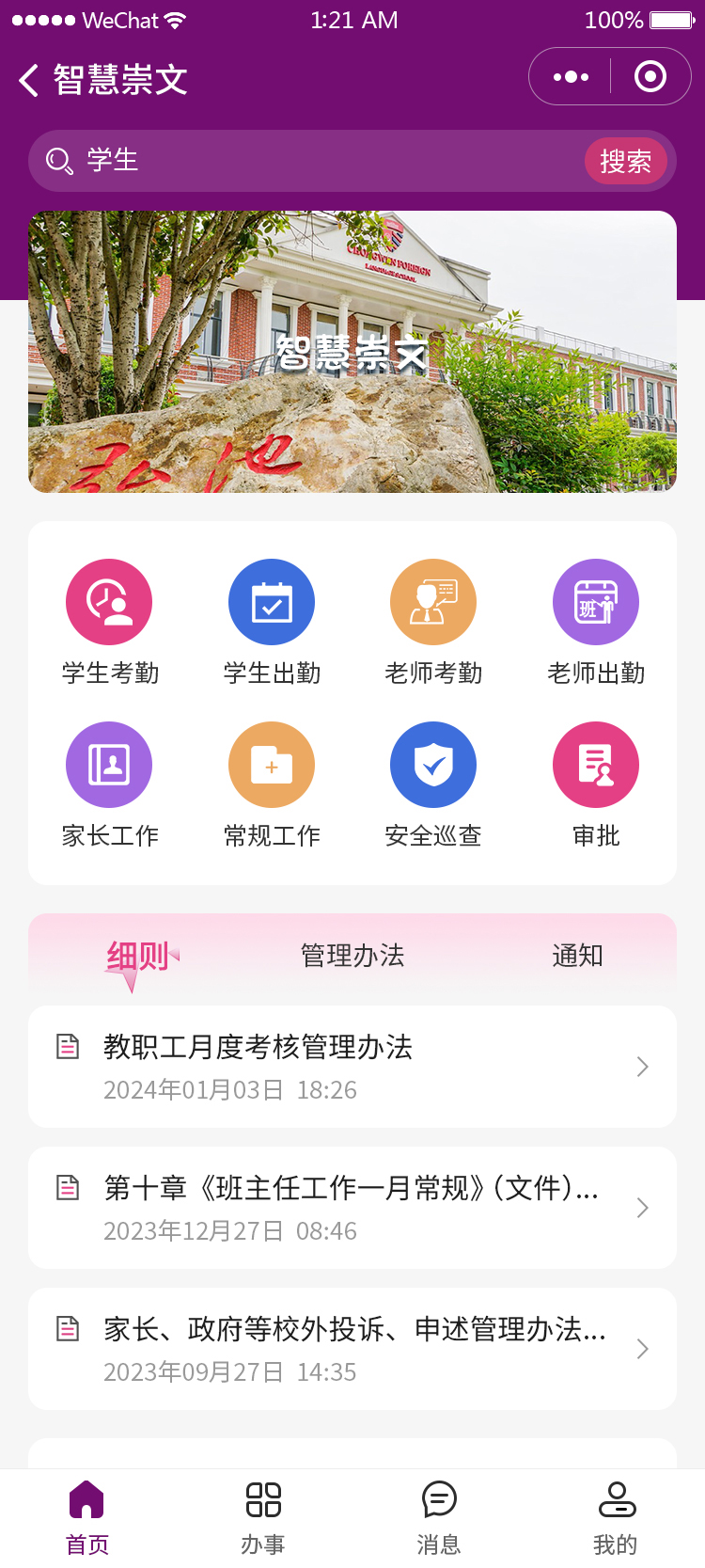Open 家长、政府等校外投诉 document
This screenshot has height=1568, width=705.
point(352,1349)
